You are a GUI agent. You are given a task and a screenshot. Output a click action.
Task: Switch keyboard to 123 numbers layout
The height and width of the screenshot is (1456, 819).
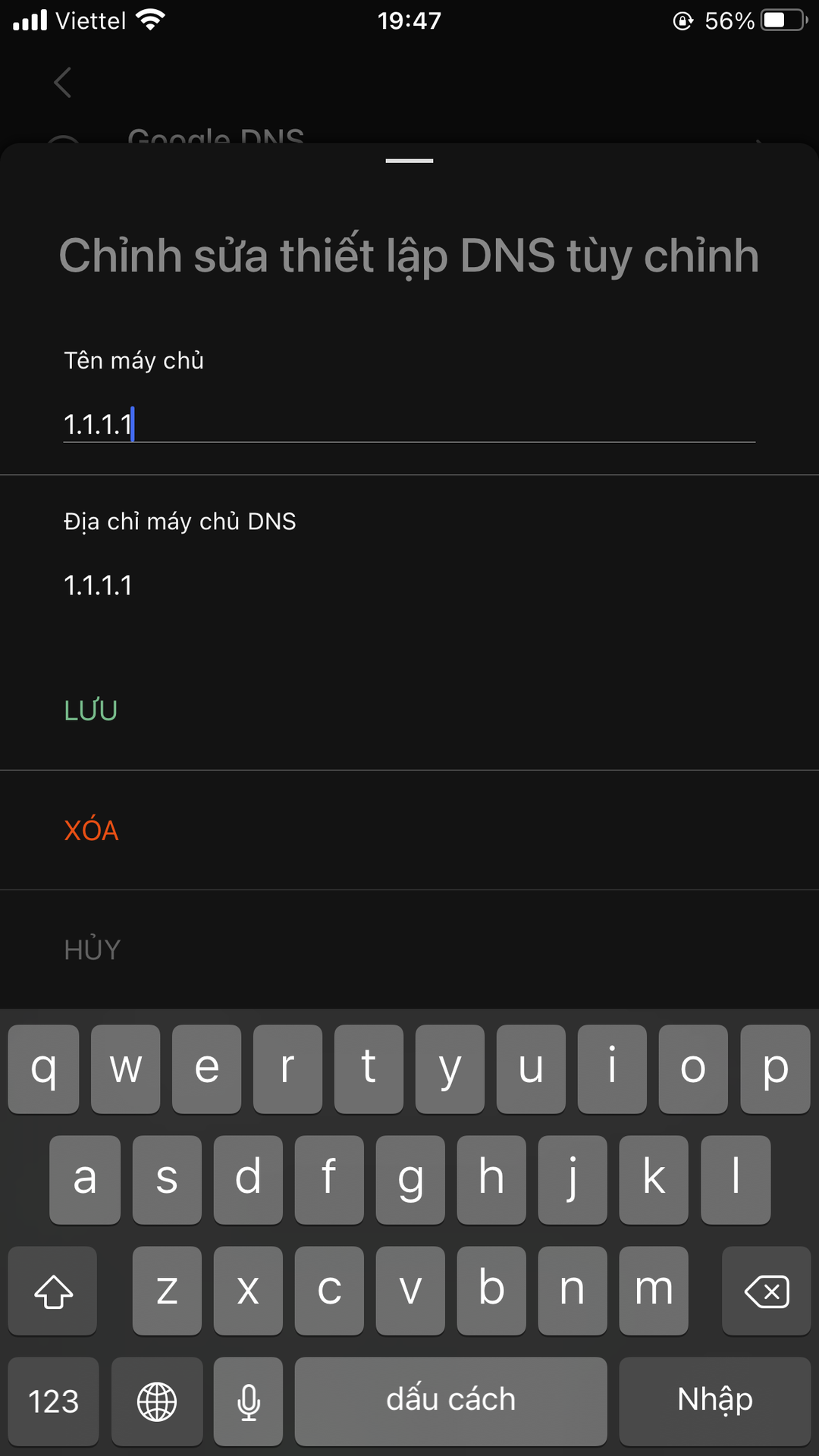pos(53,1401)
